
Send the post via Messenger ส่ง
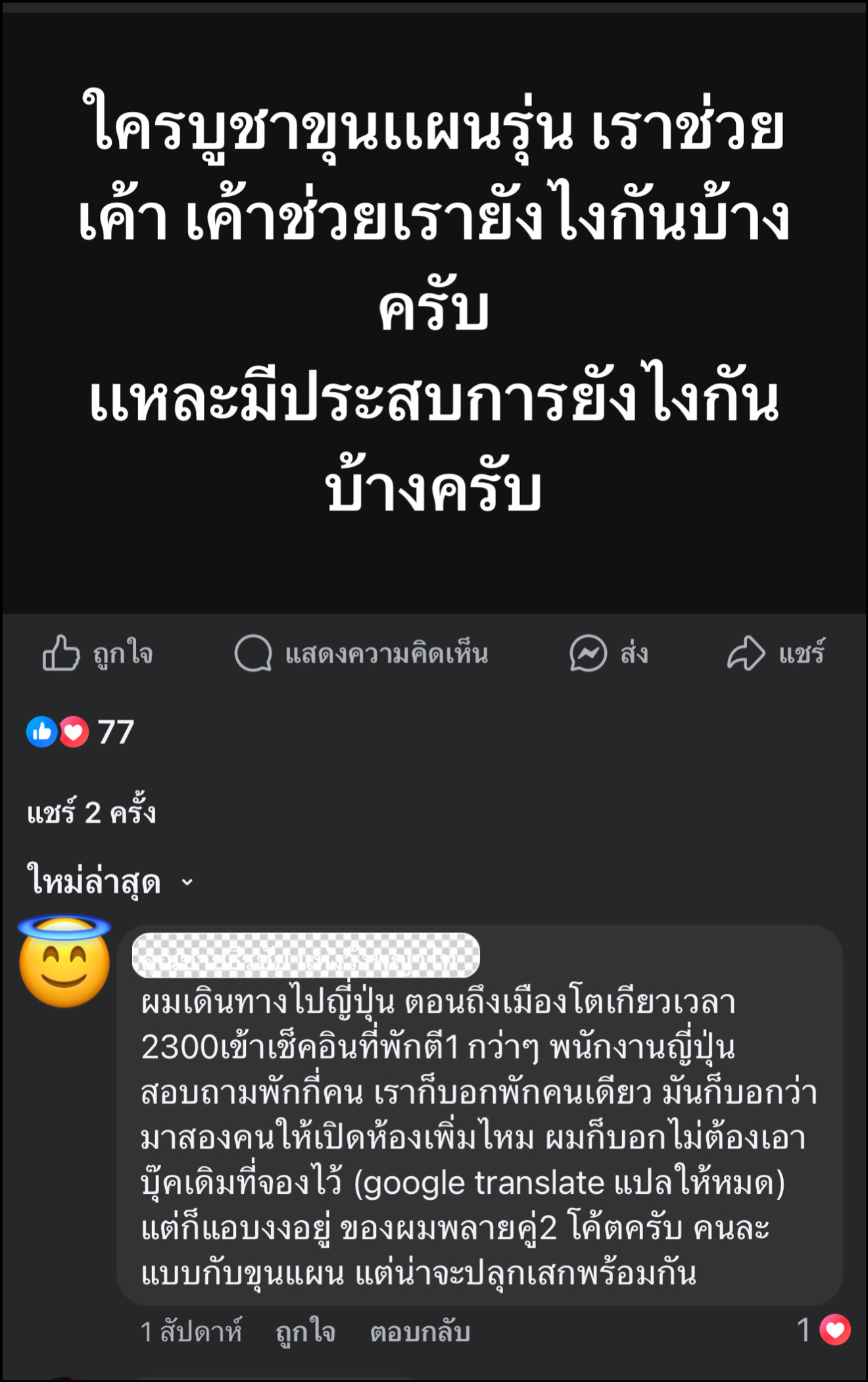[x=609, y=653]
